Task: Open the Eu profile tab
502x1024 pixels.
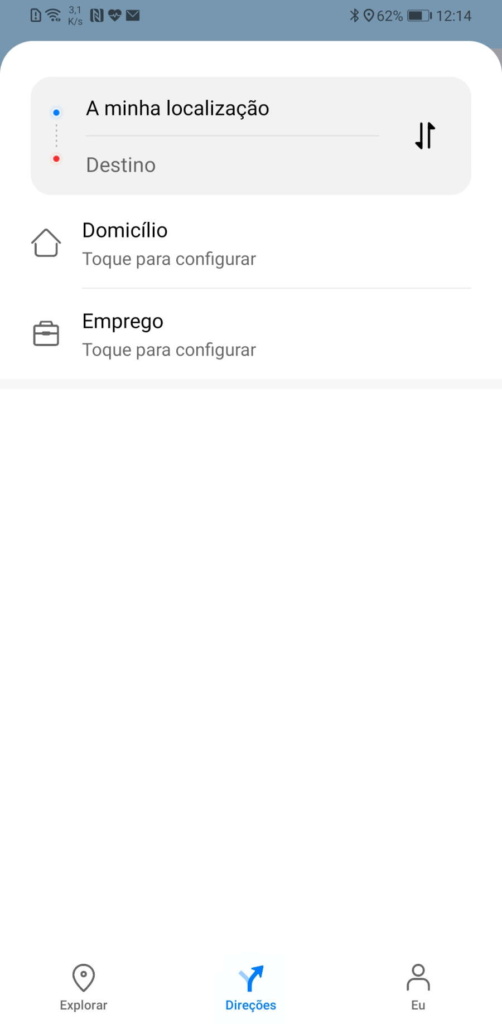Action: tap(418, 987)
